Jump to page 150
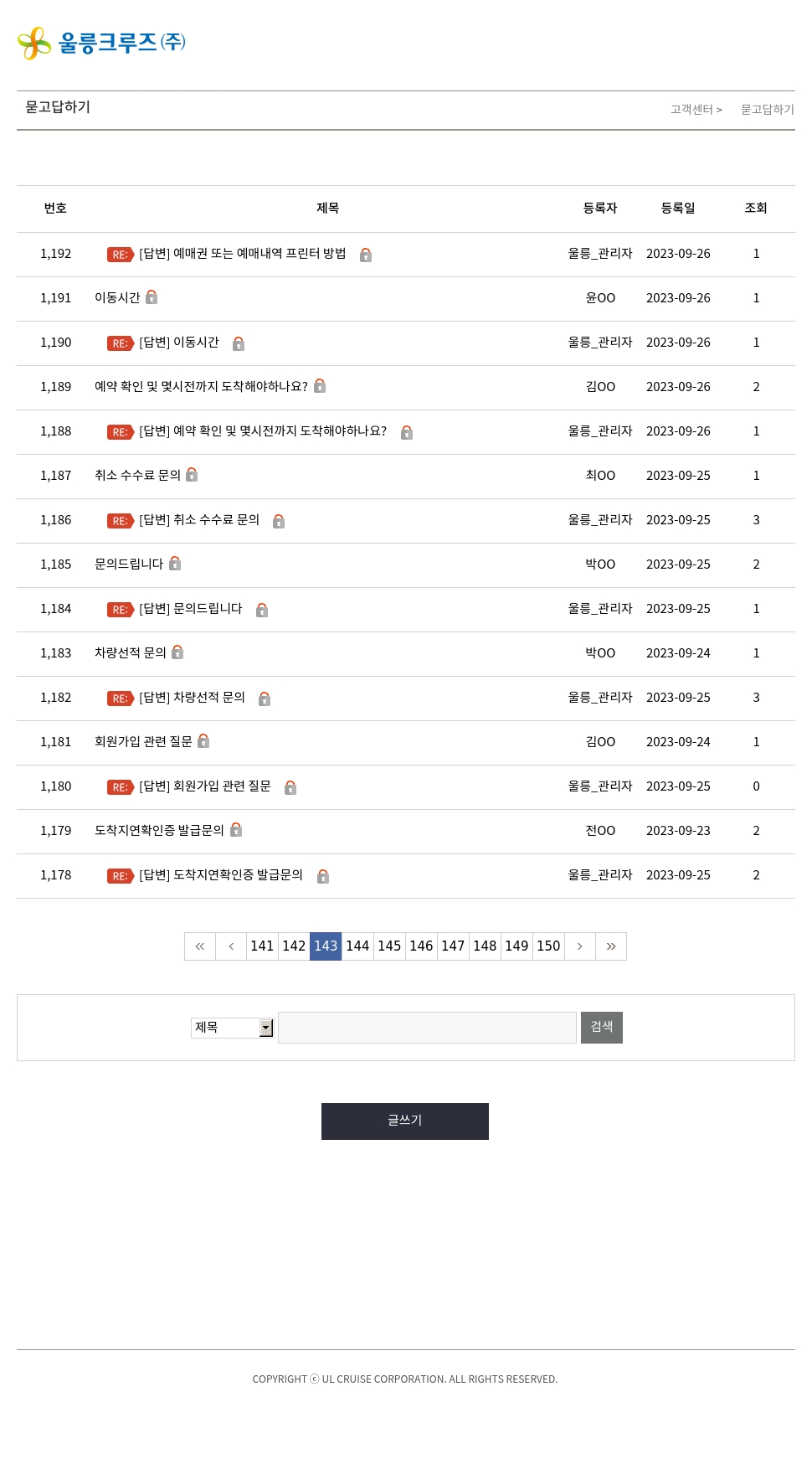This screenshot has width=812, height=1459. tap(548, 946)
